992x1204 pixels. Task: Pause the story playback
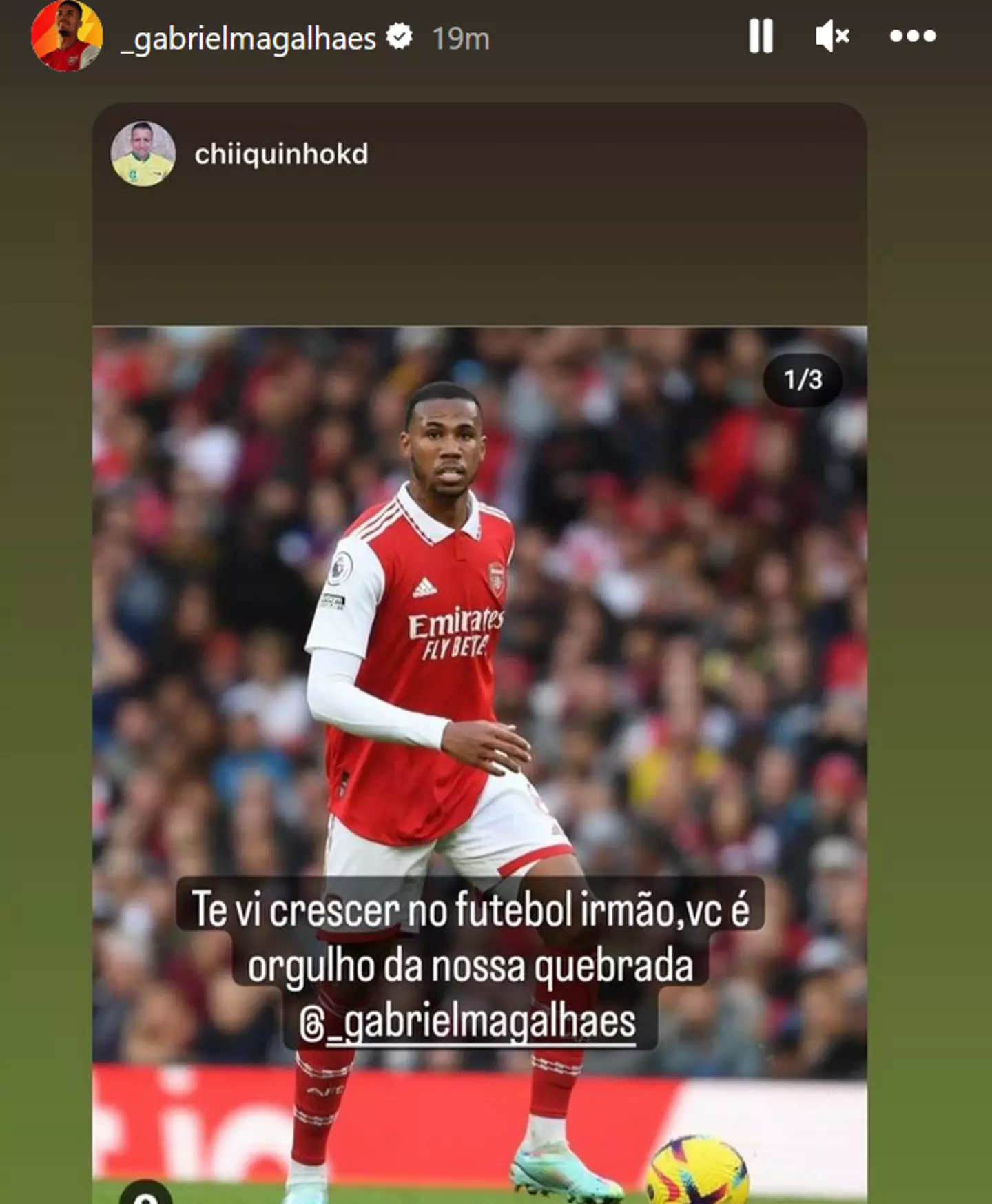pyautogui.click(x=761, y=36)
